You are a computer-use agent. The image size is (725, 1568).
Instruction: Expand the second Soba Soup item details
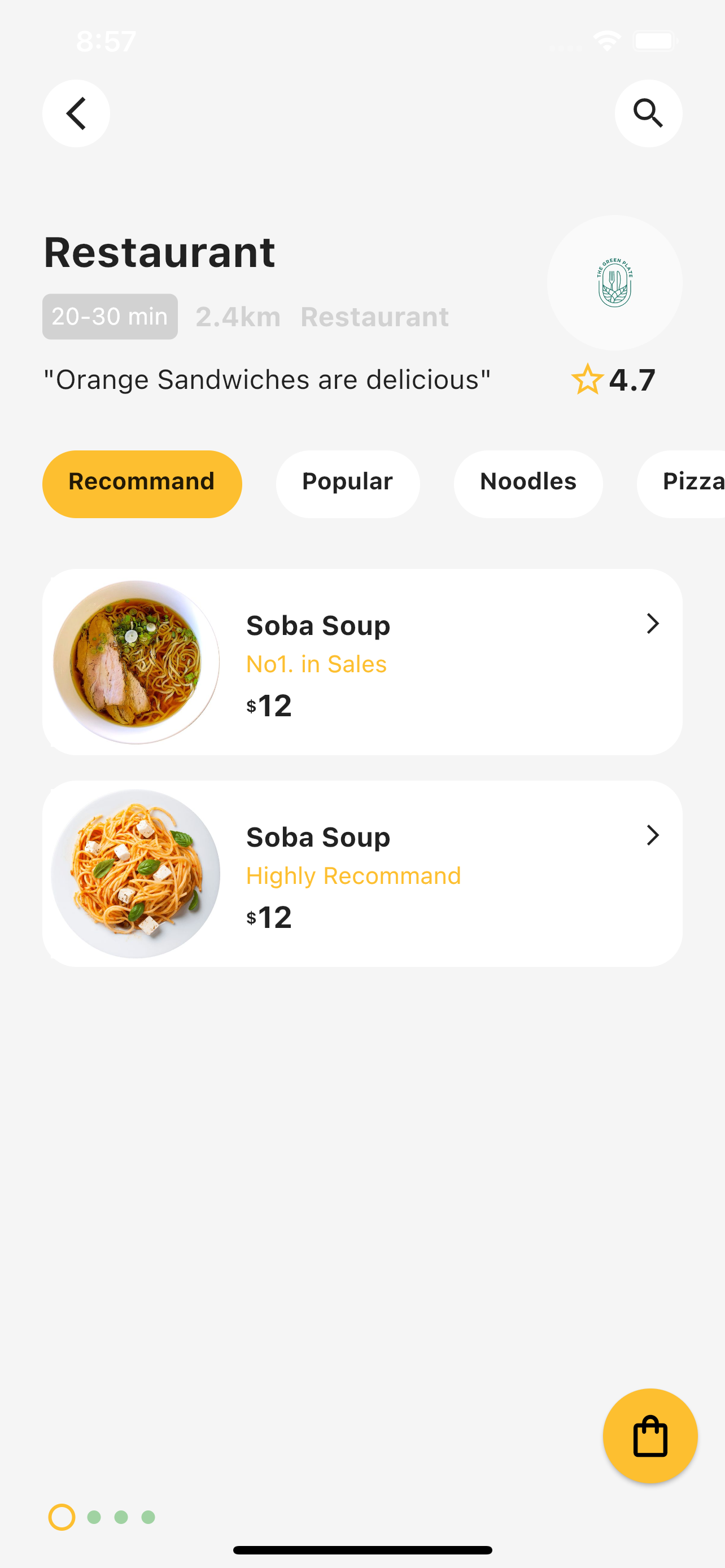(362, 872)
